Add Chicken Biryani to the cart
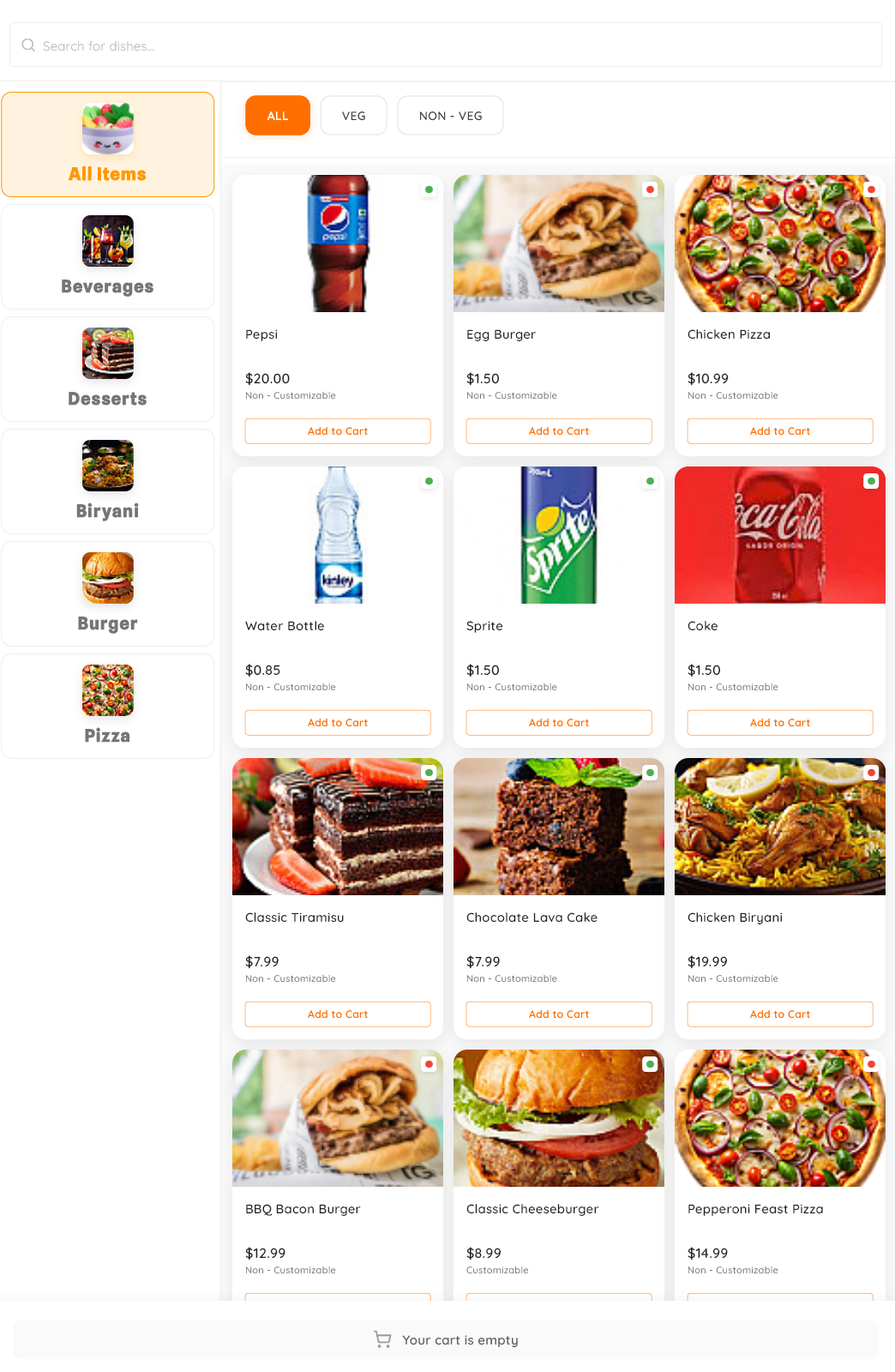The height and width of the screenshot is (1372, 895). [779, 1014]
